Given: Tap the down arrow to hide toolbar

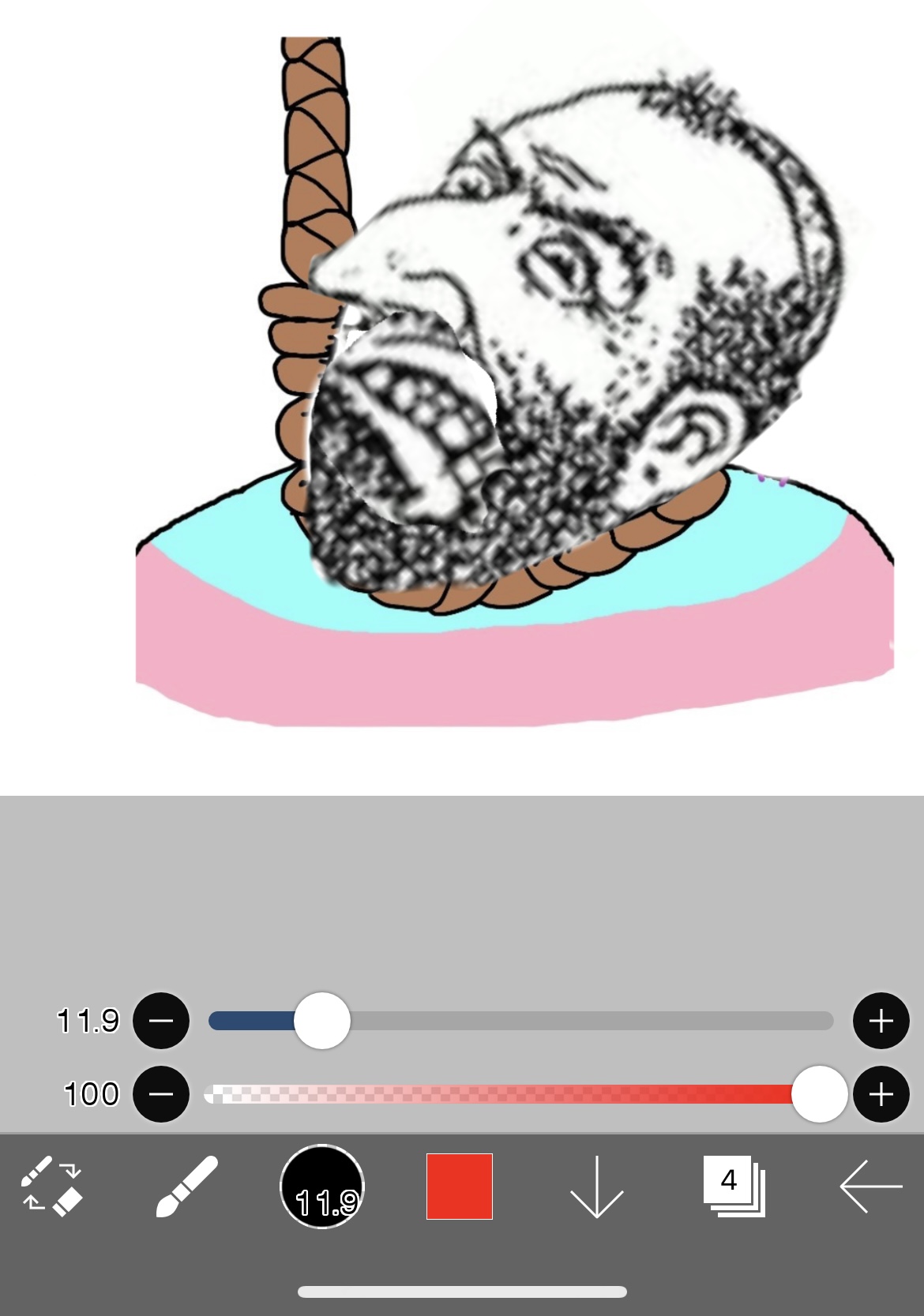Looking at the screenshot, I should [x=596, y=1186].
